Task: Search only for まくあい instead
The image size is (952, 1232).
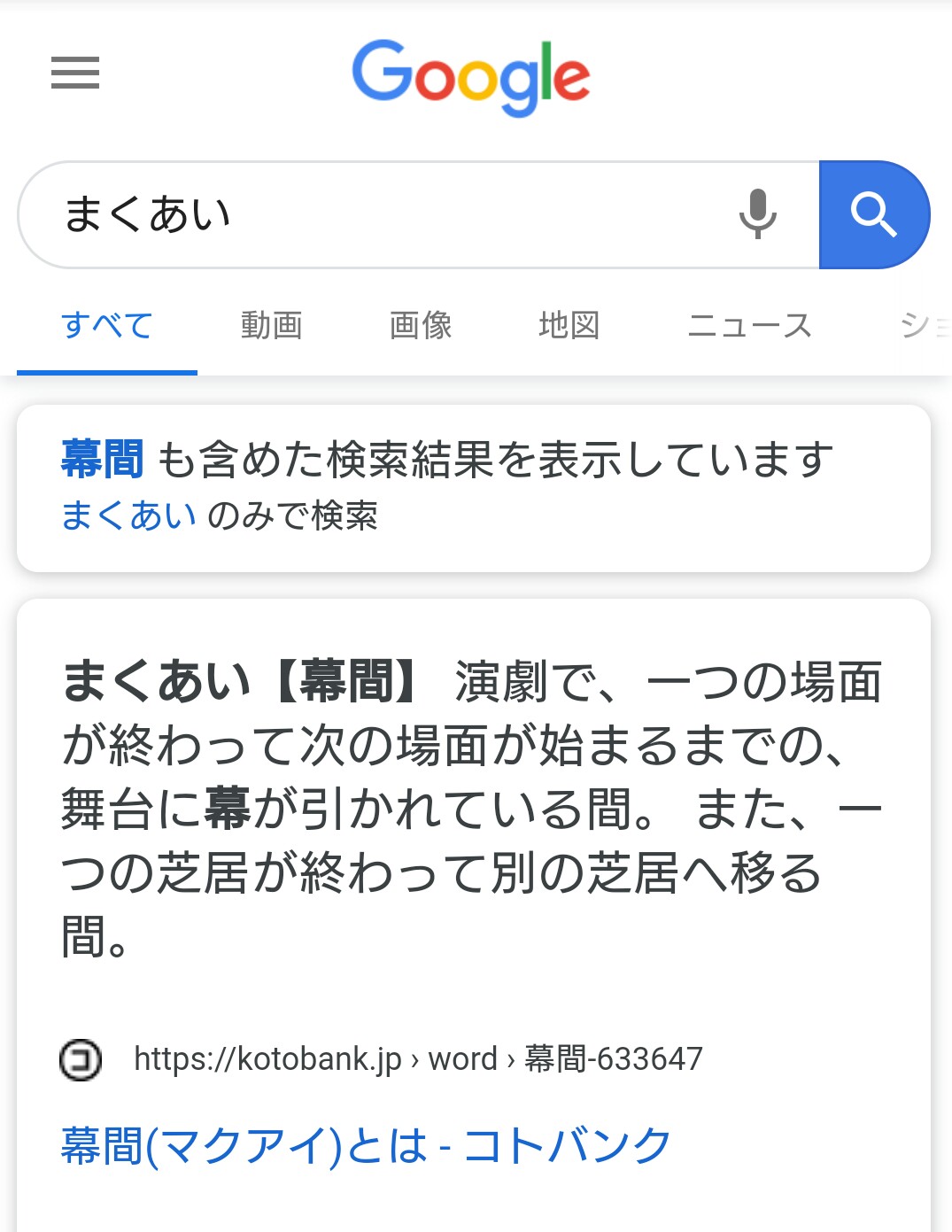Action: (x=128, y=515)
